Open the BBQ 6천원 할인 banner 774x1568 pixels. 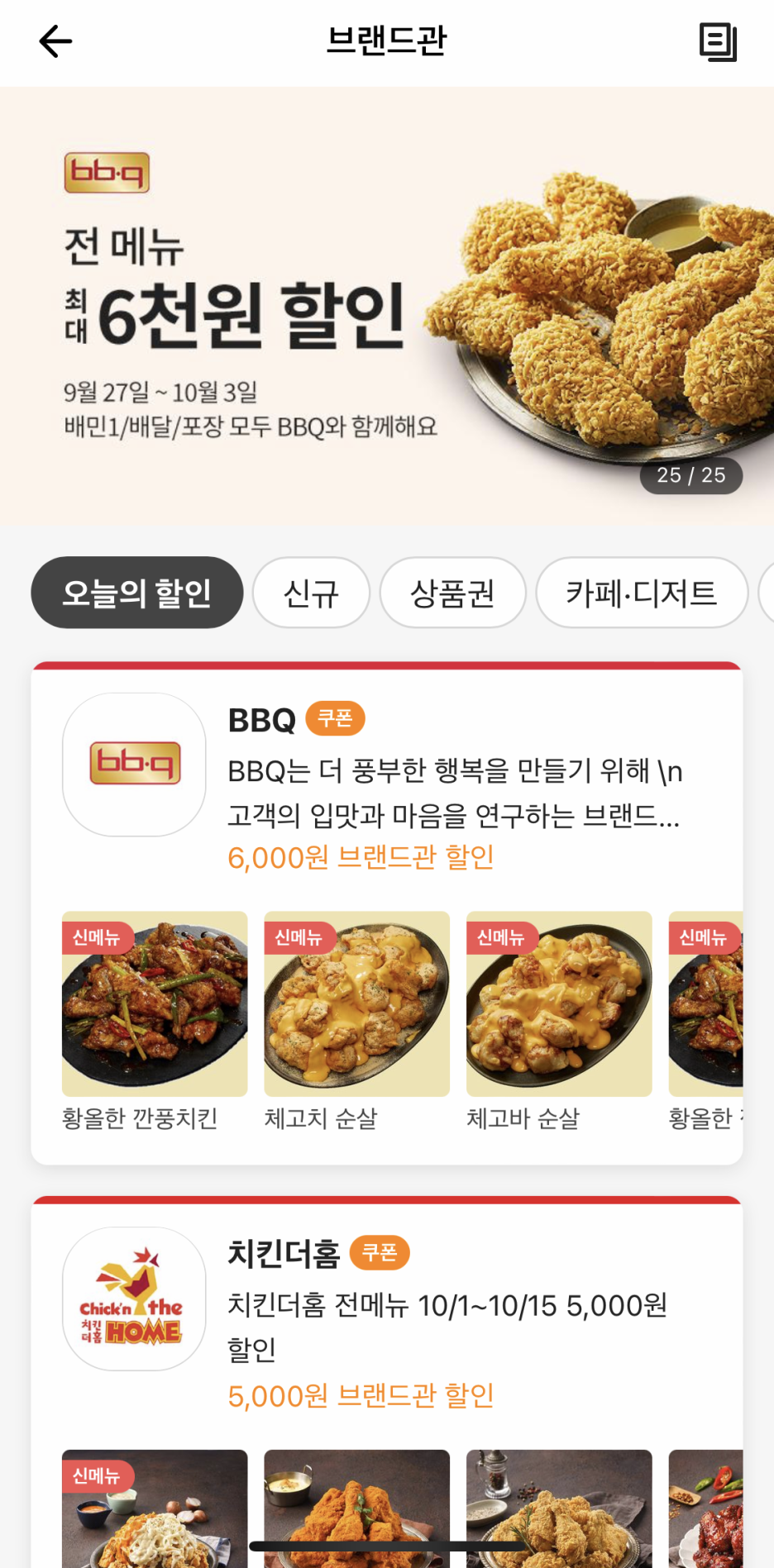click(386, 306)
